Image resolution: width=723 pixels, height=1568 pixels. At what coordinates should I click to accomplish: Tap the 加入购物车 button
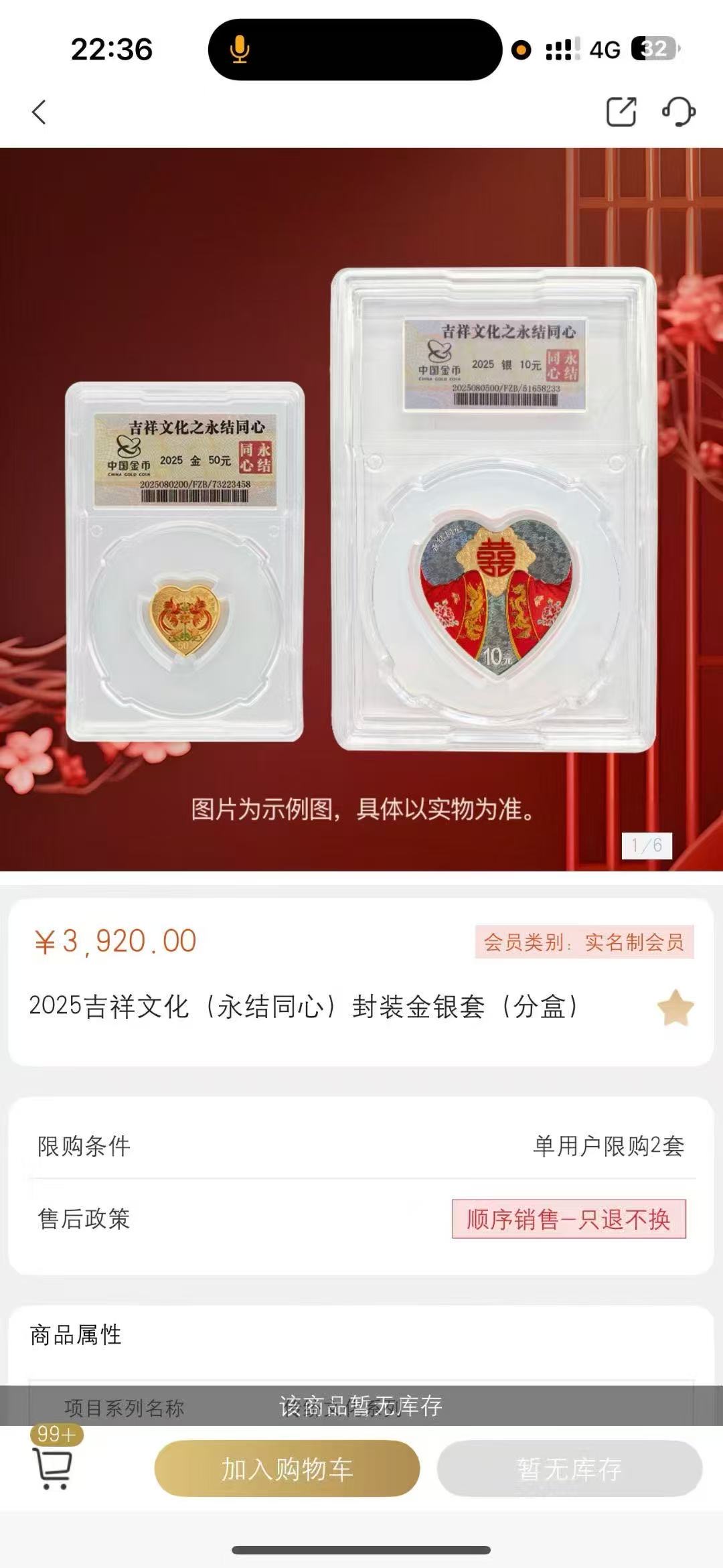(287, 1469)
